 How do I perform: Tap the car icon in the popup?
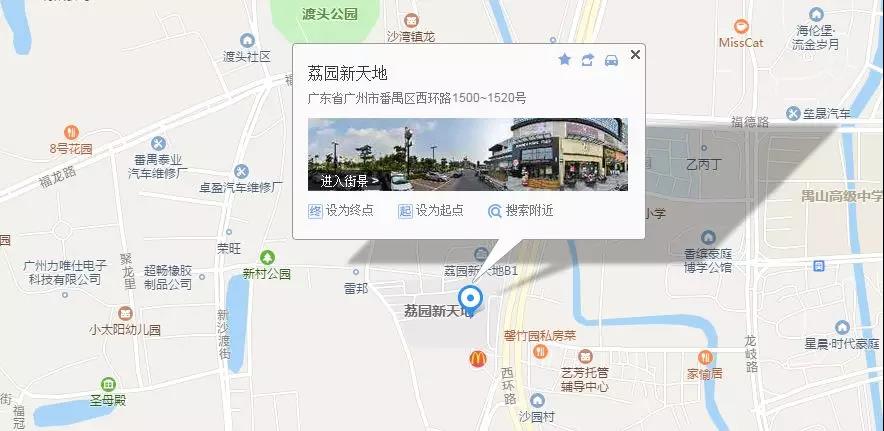pyautogui.click(x=611, y=60)
